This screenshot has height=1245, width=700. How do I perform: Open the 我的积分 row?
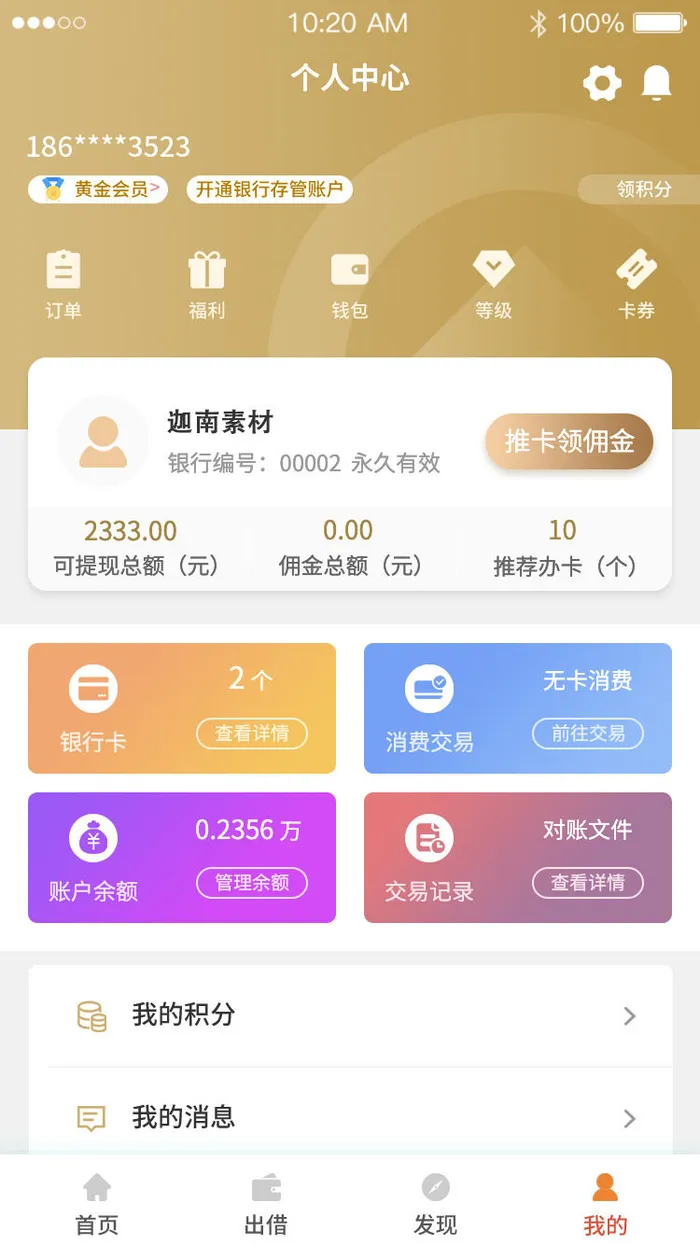(x=350, y=1015)
